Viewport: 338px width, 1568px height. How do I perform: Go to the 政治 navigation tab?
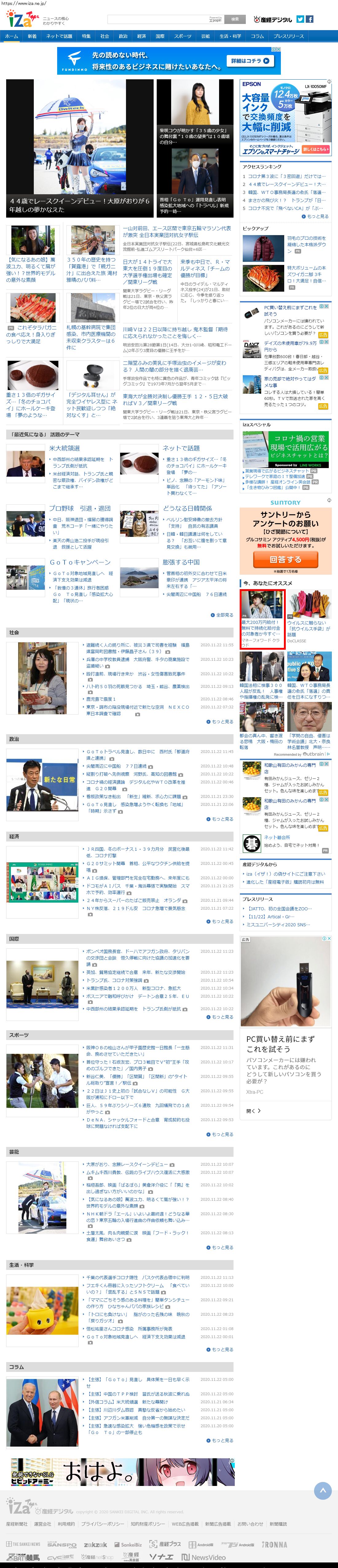point(123,37)
